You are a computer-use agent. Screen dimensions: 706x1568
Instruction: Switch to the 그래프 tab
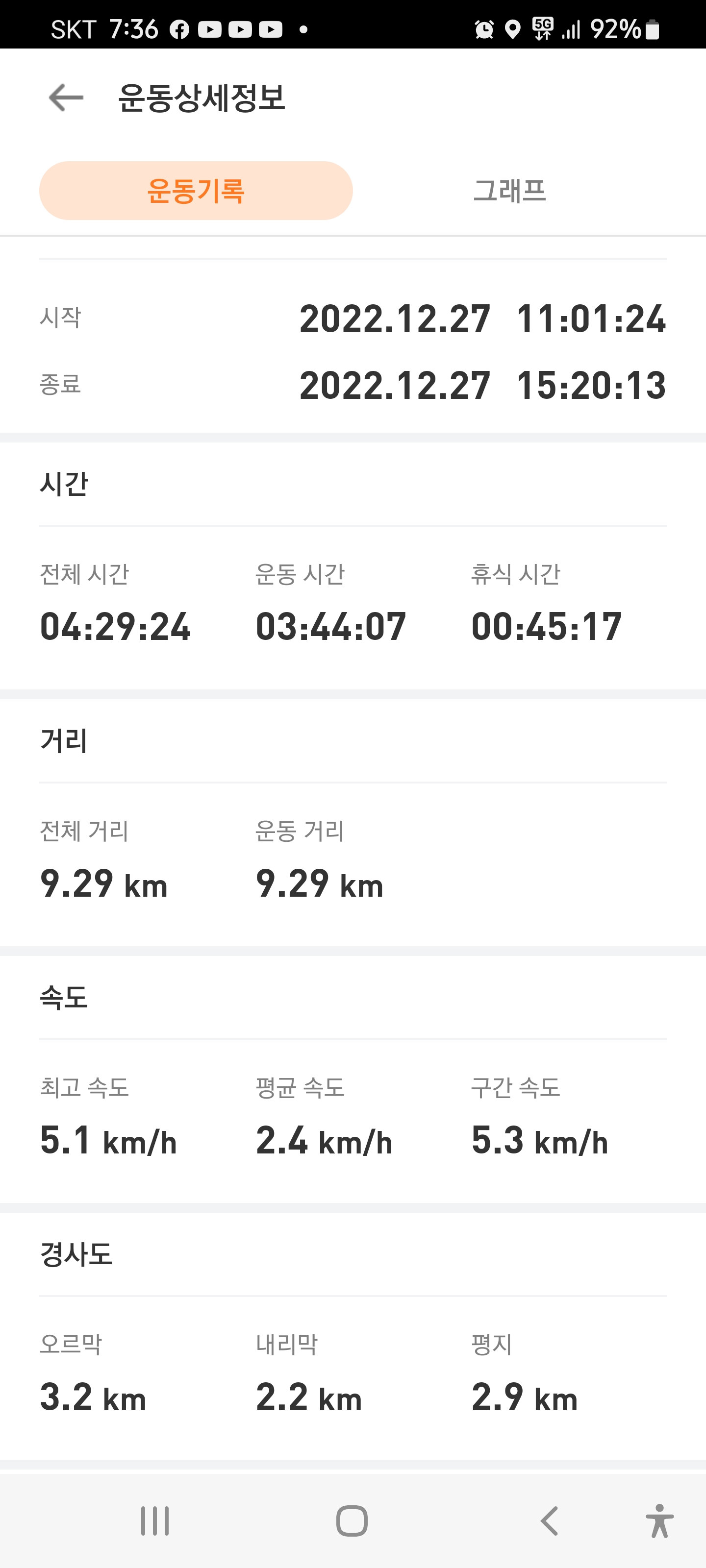coord(509,191)
